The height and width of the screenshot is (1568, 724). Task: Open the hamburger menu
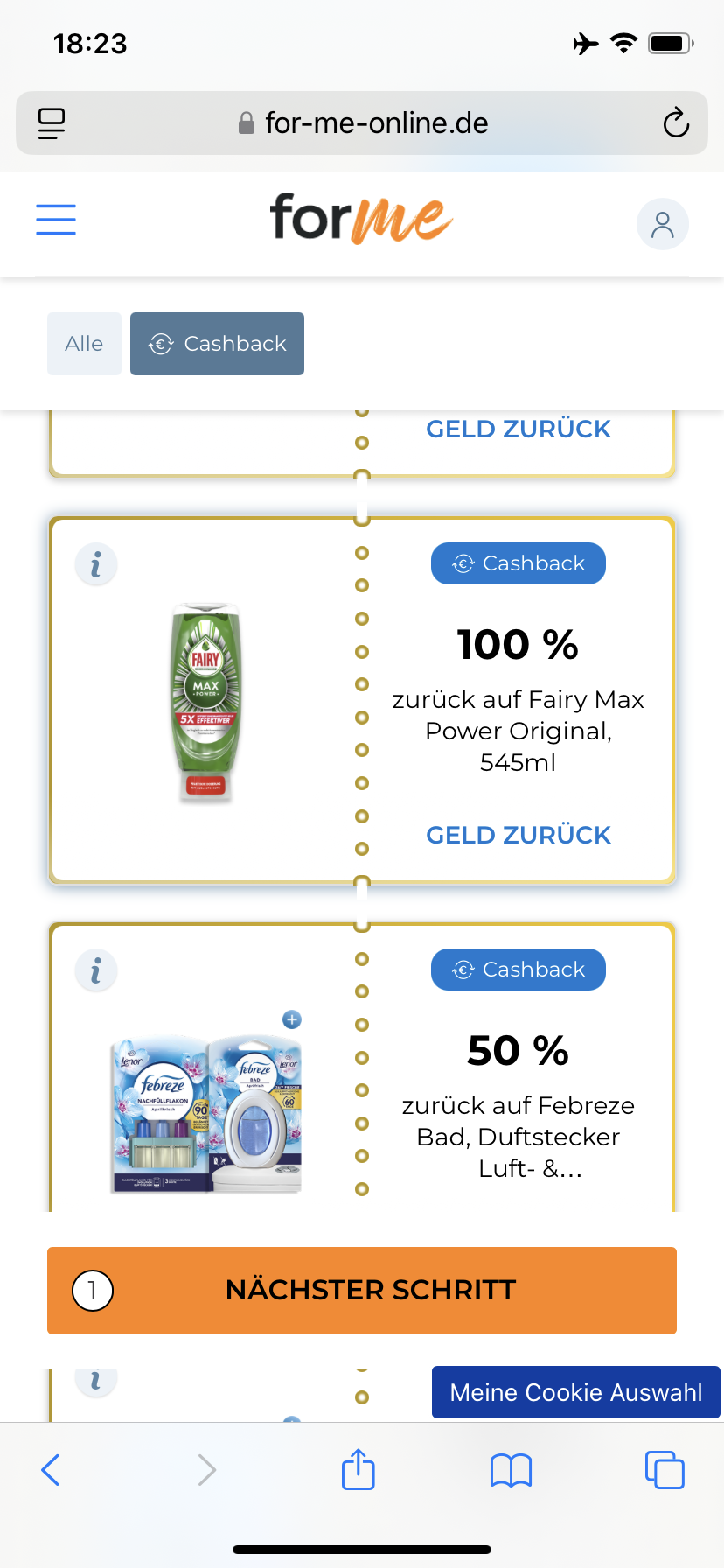(x=56, y=219)
